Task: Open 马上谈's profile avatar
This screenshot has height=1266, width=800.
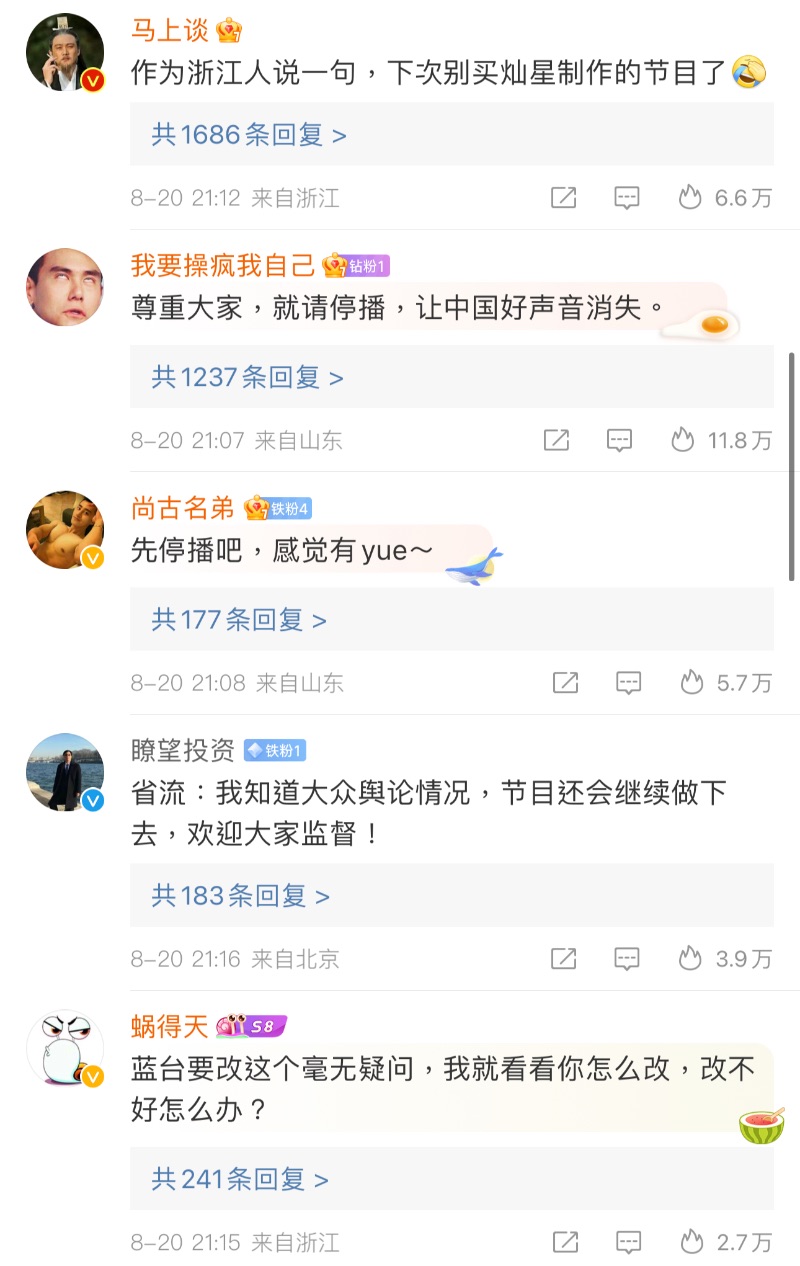Action: click(x=65, y=52)
